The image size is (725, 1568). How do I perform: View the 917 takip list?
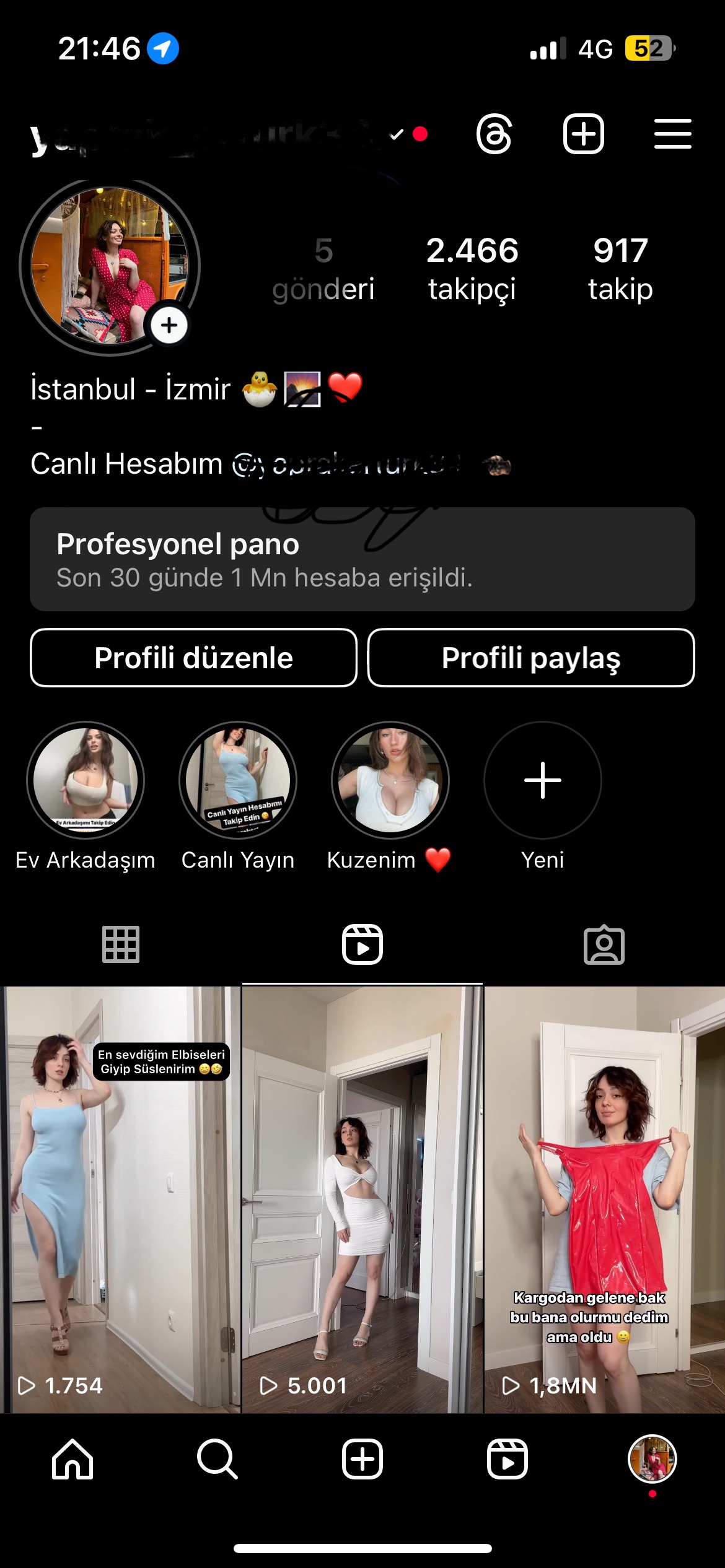tap(620, 269)
